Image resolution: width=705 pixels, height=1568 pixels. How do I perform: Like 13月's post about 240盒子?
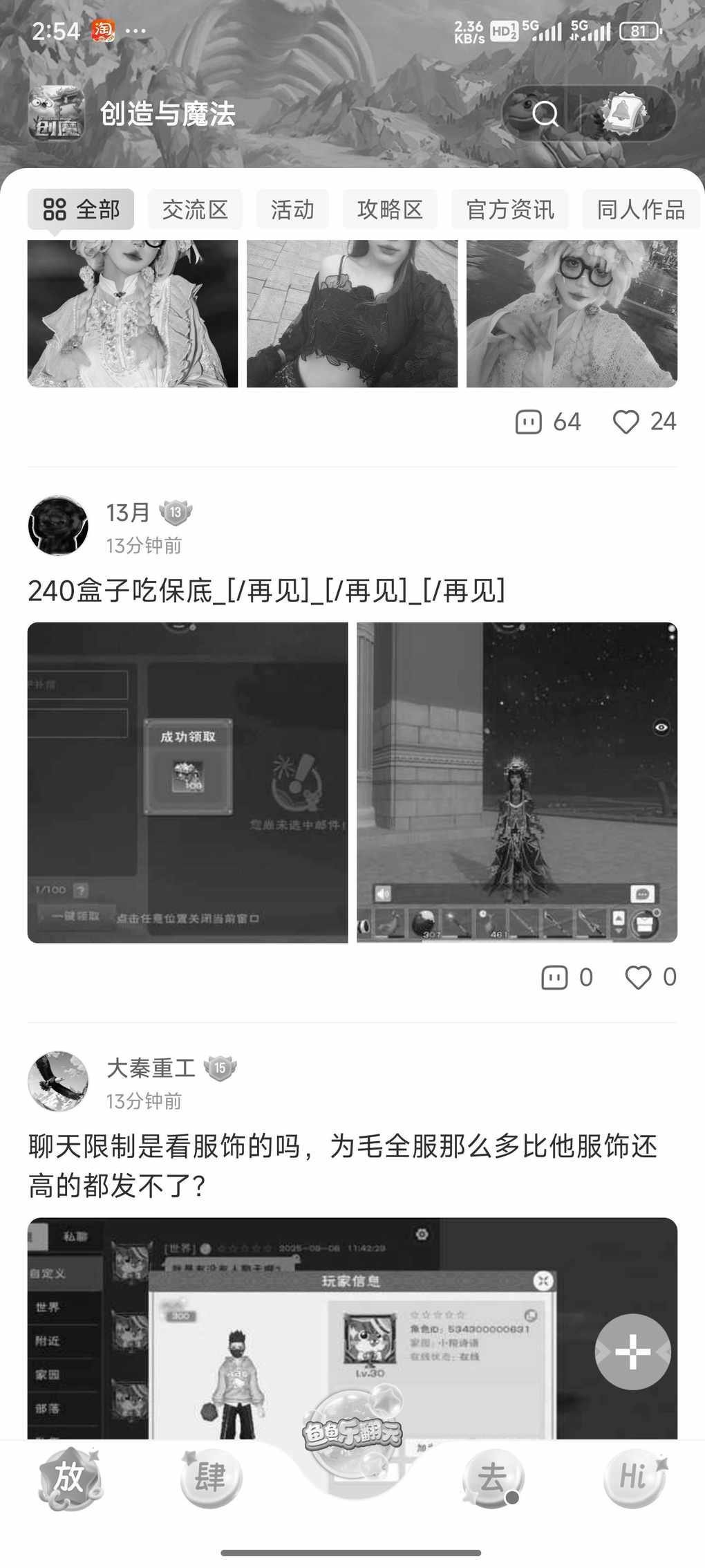[637, 977]
